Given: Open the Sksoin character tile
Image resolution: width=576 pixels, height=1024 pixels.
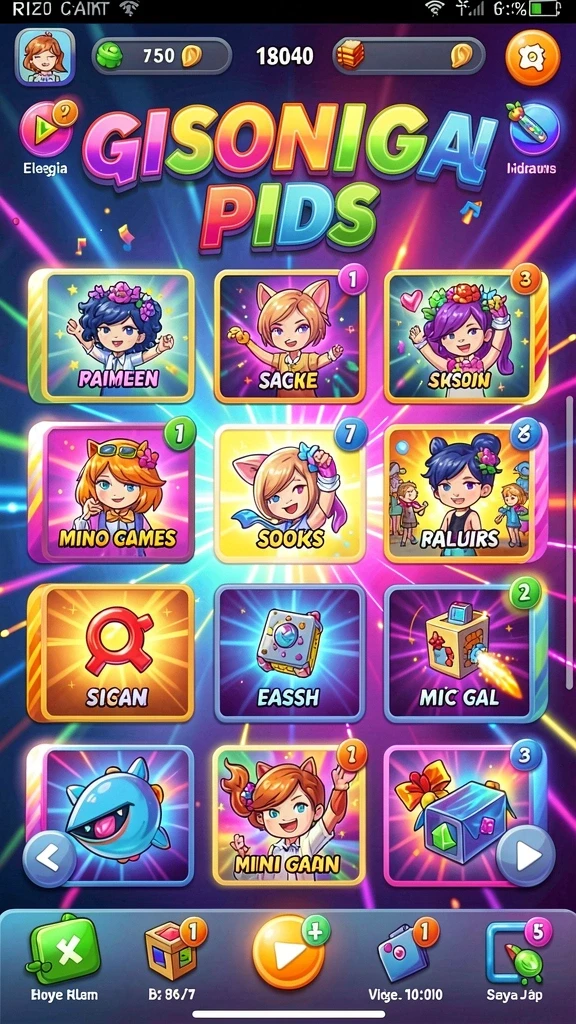Looking at the screenshot, I should (465, 336).
